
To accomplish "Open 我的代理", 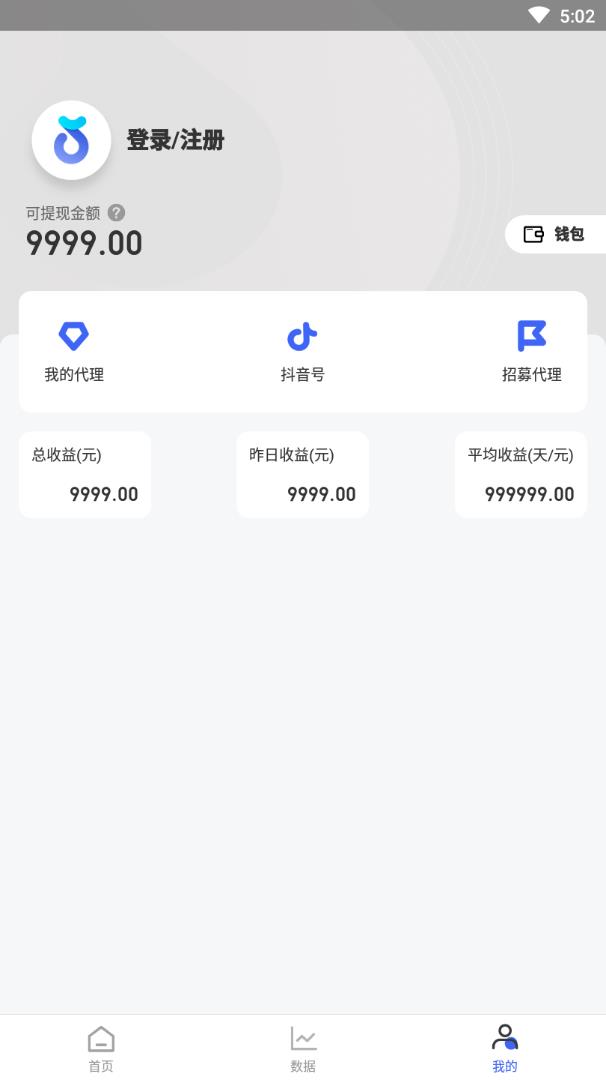I will [74, 352].
